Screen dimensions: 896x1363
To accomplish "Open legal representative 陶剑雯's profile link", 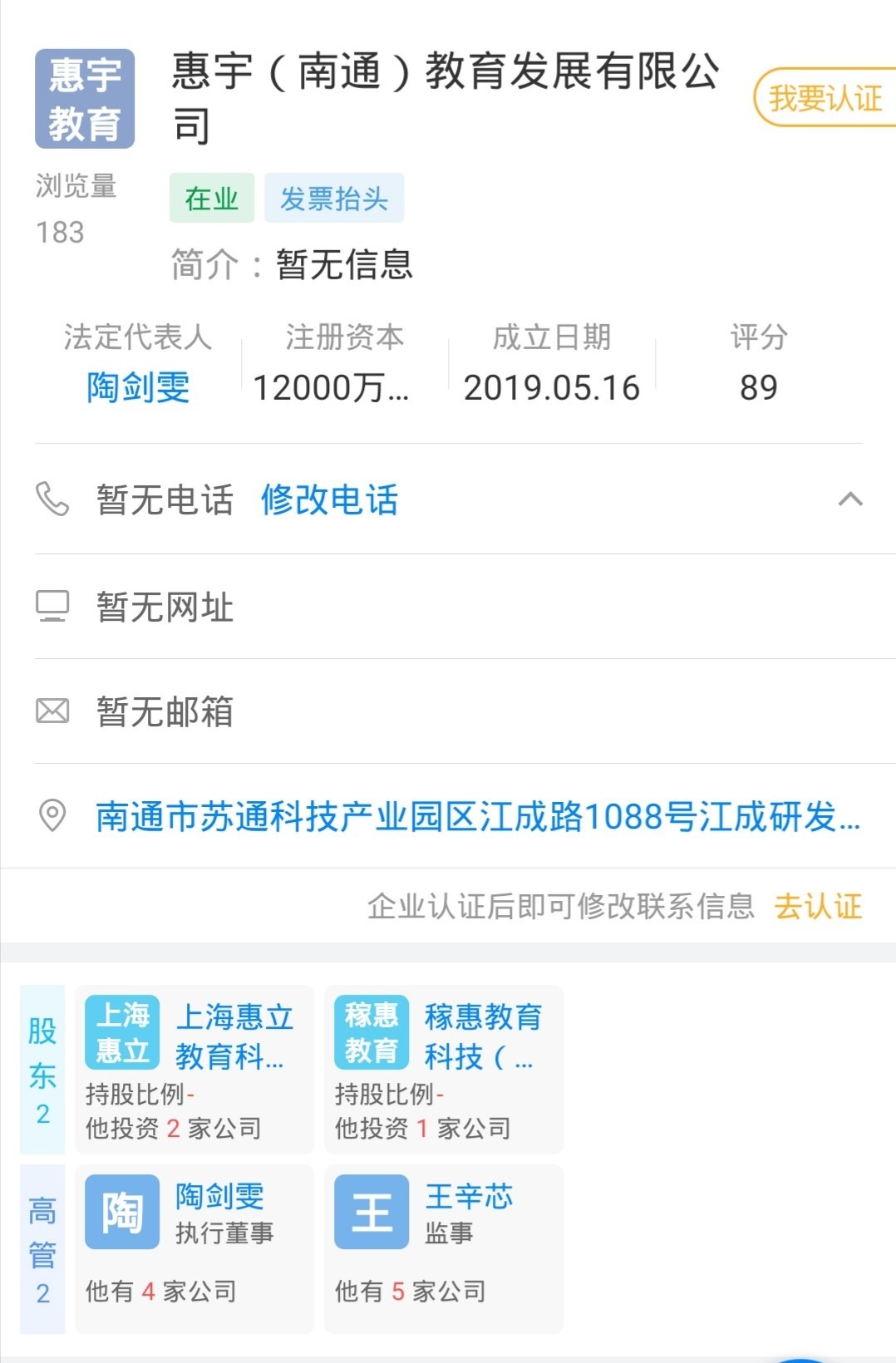I will point(138,387).
